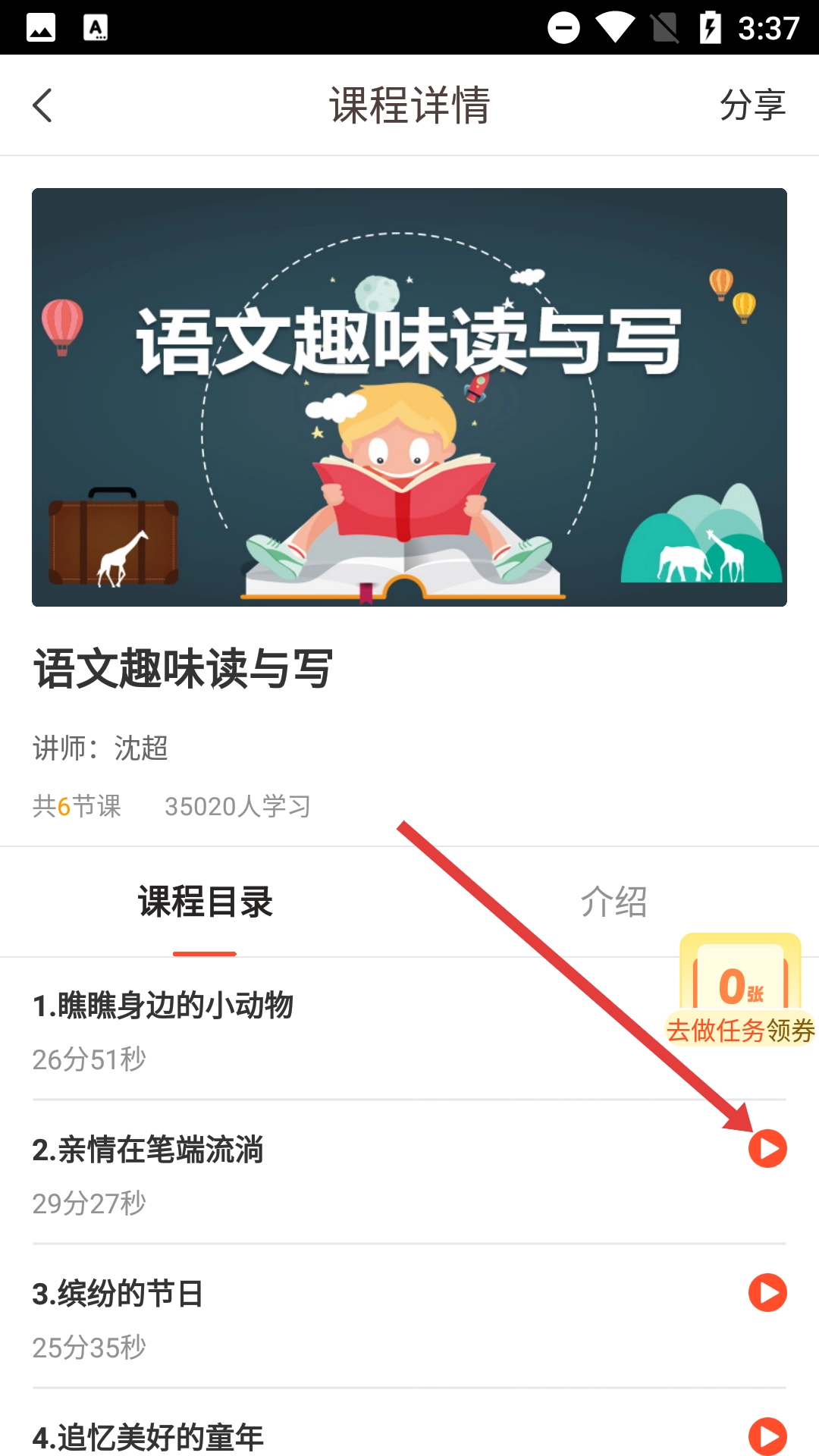Switch to the 课程目录 tab
This screenshot has width=819, height=1456.
pyautogui.click(x=205, y=902)
